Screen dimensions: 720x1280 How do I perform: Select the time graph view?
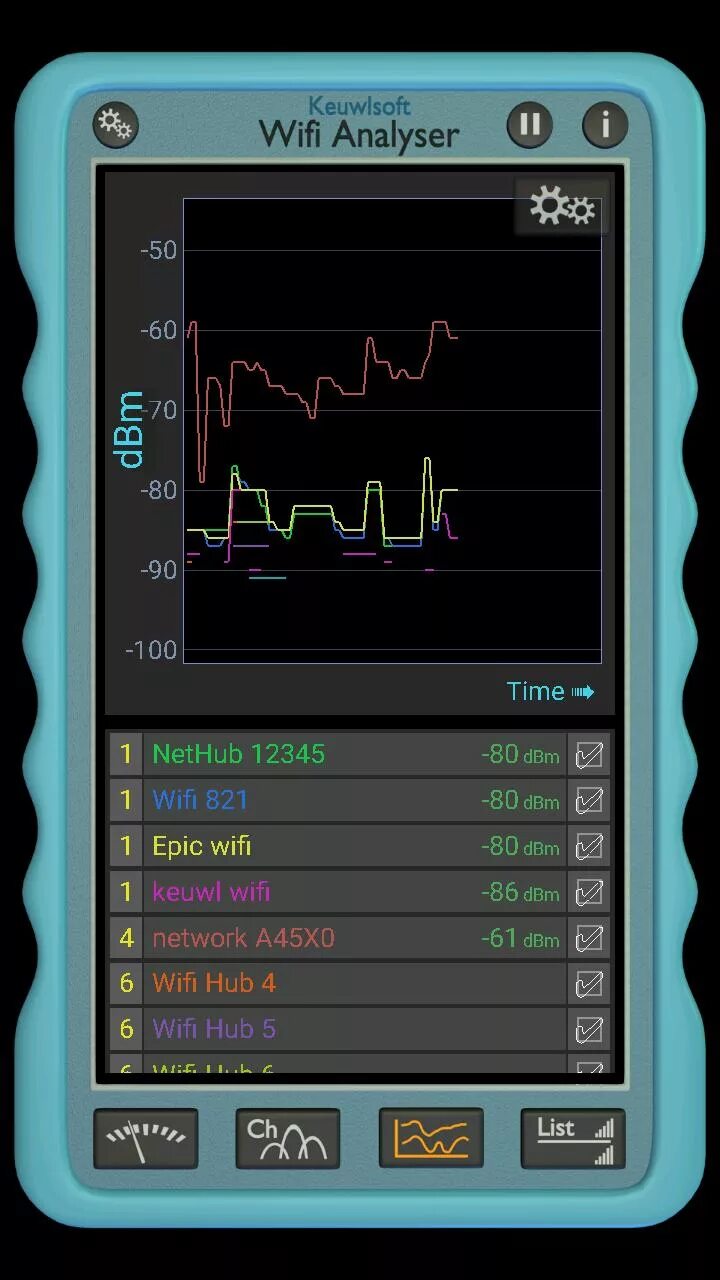(x=431, y=1139)
